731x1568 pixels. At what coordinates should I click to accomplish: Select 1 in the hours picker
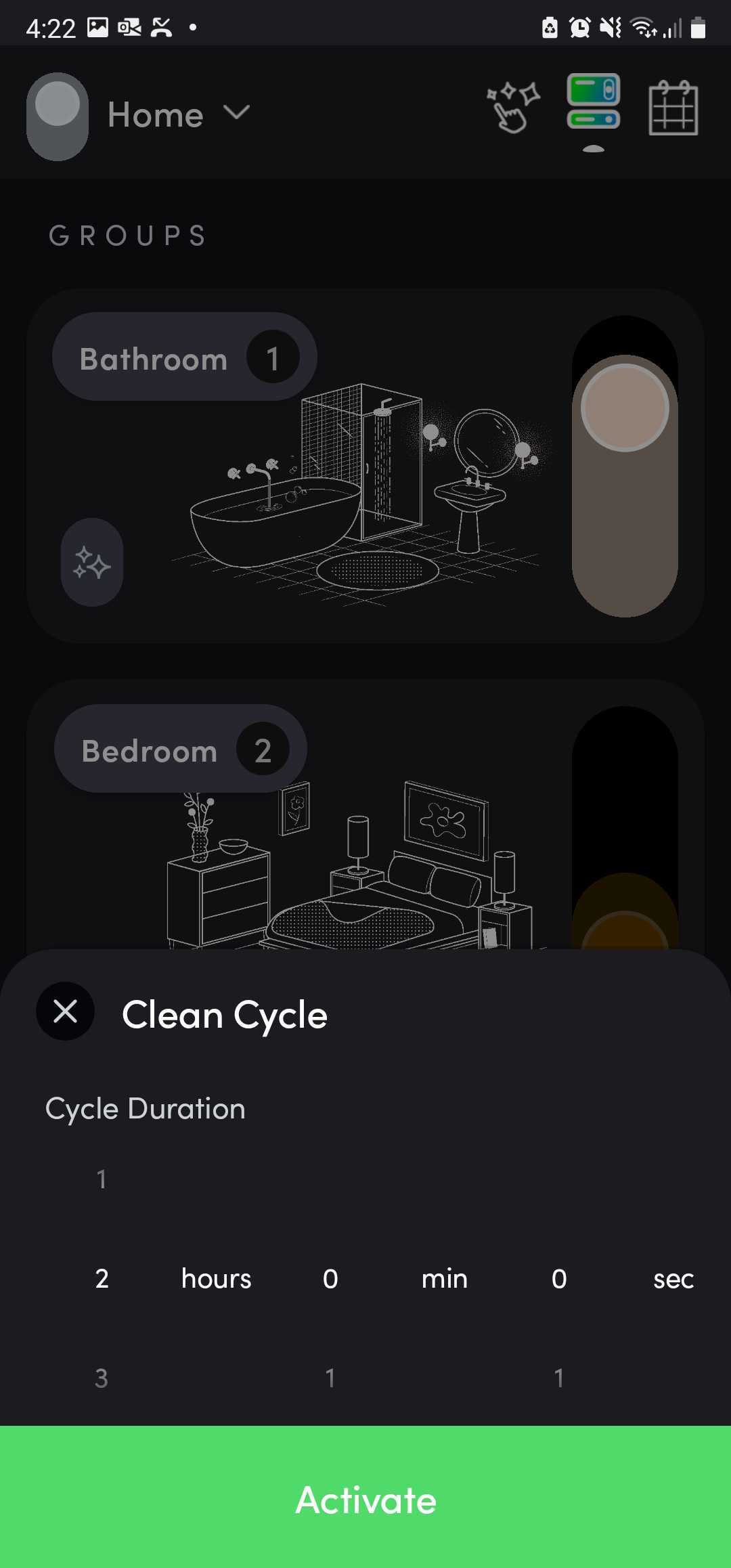(102, 1179)
